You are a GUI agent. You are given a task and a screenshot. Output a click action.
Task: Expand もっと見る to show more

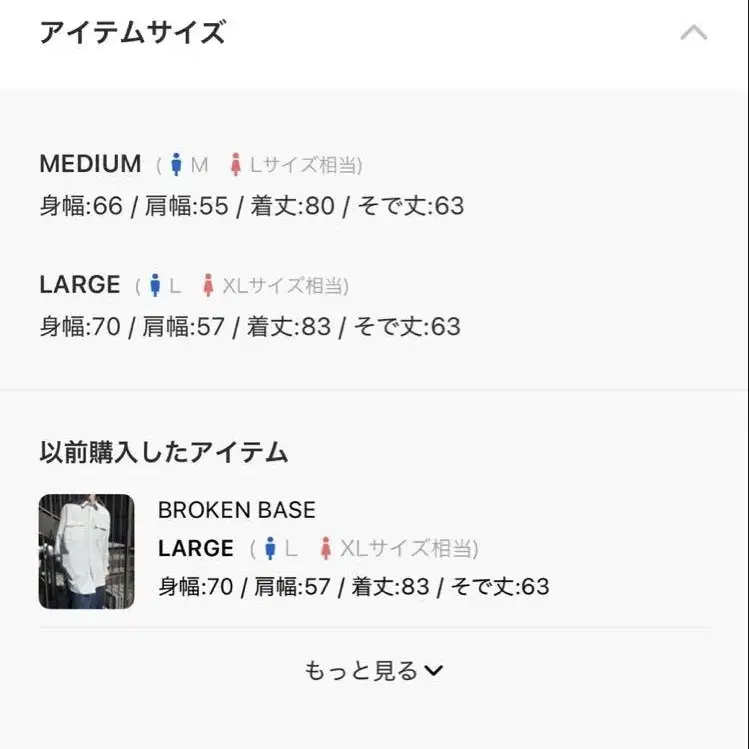(374, 670)
